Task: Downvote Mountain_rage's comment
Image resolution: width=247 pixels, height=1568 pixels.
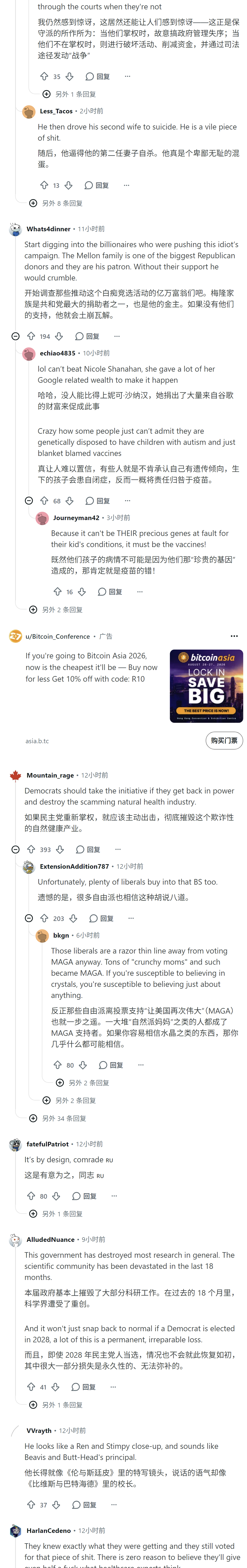Action: pos(60,849)
